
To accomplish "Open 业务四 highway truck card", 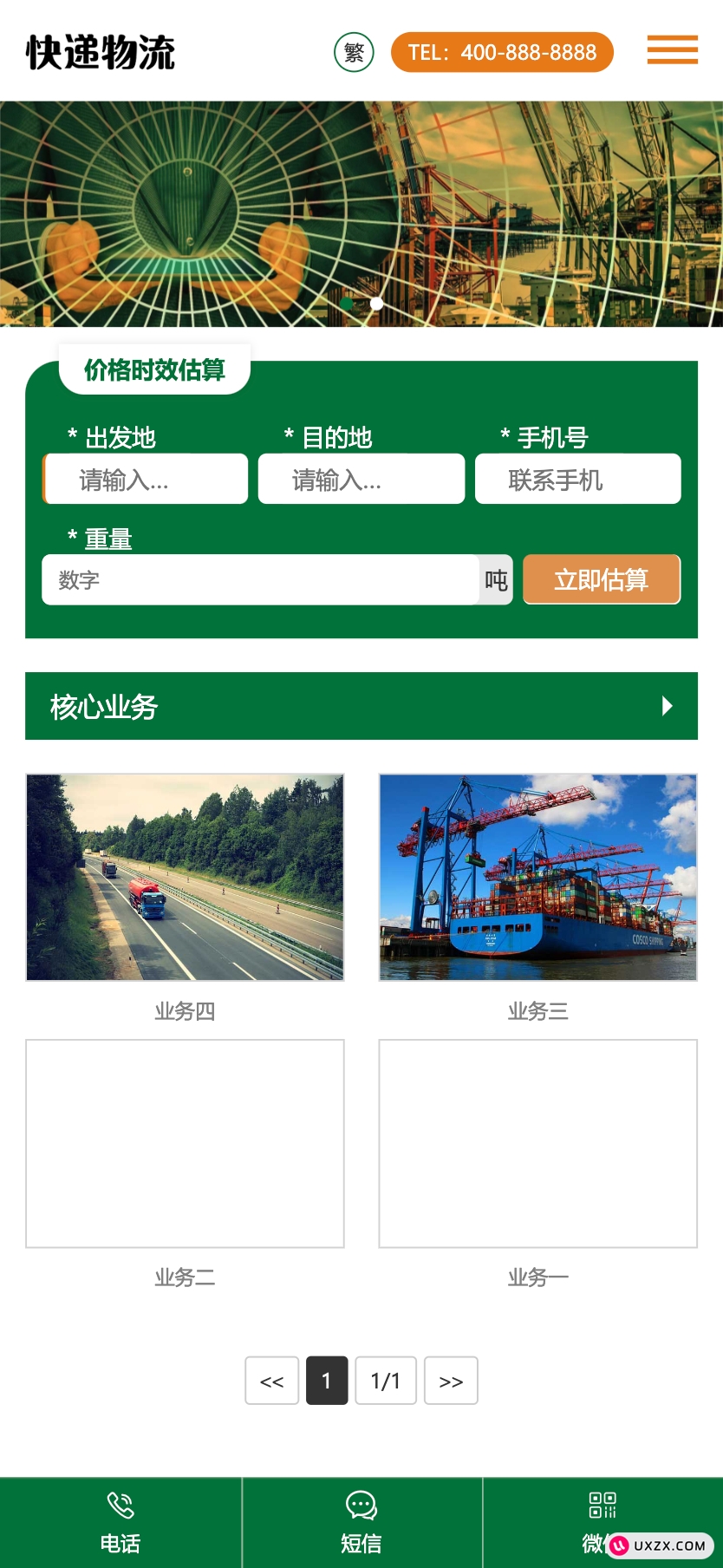I will coord(185,878).
